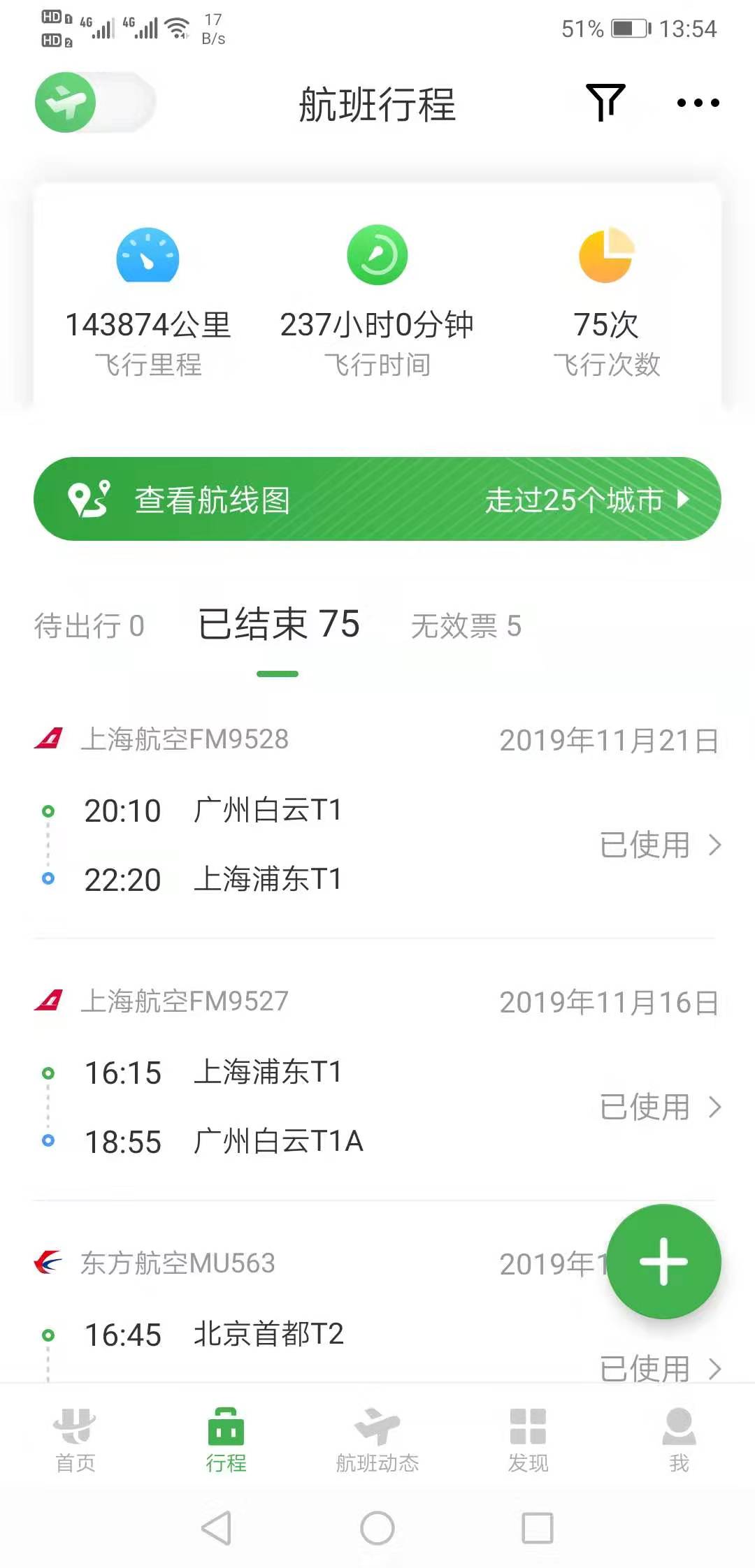Open the 上海航空FM9527 flight record
This screenshot has height=1568, width=755.
(x=377, y=1073)
